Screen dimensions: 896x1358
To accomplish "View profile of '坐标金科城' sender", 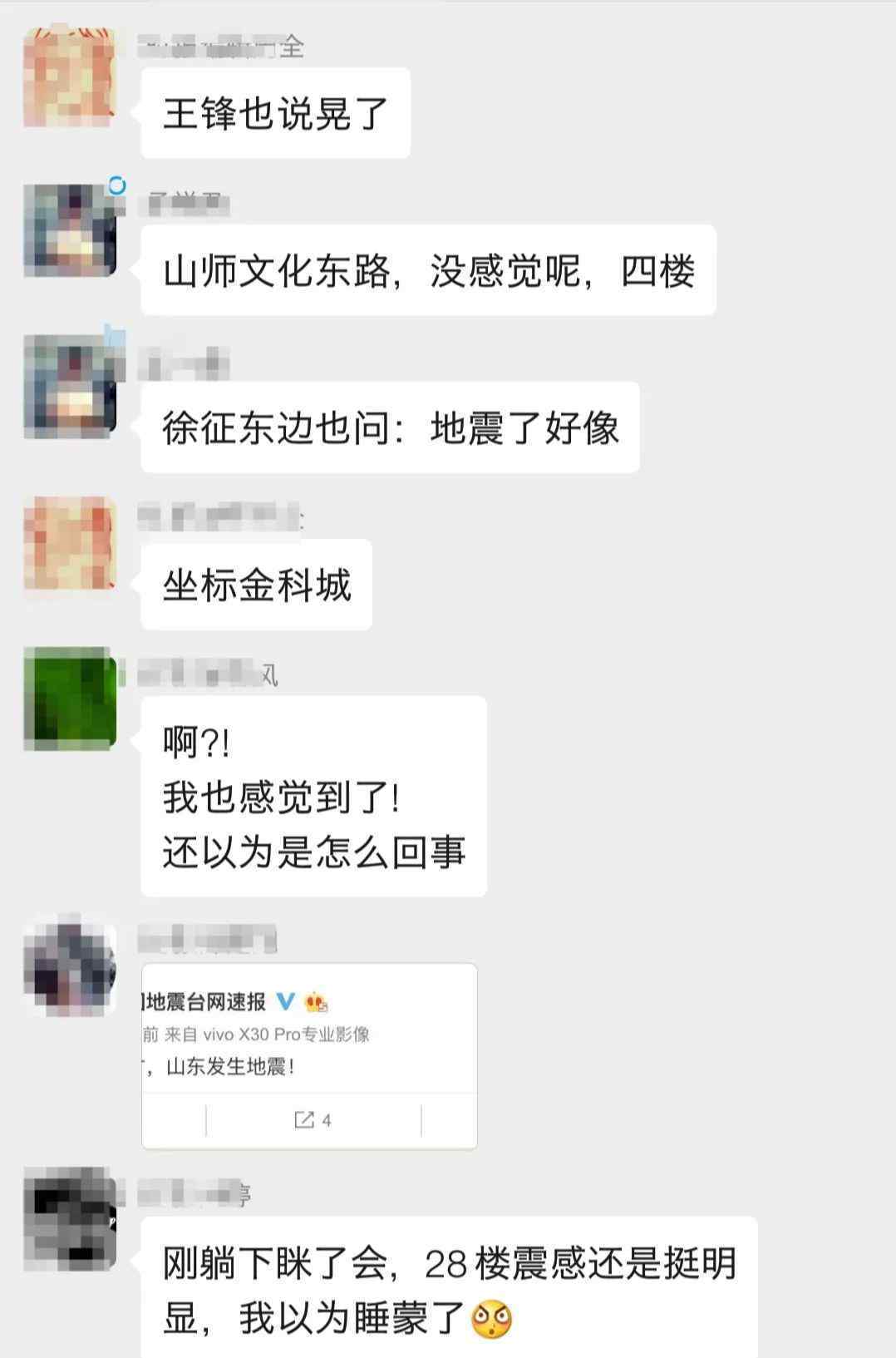I will (69, 543).
